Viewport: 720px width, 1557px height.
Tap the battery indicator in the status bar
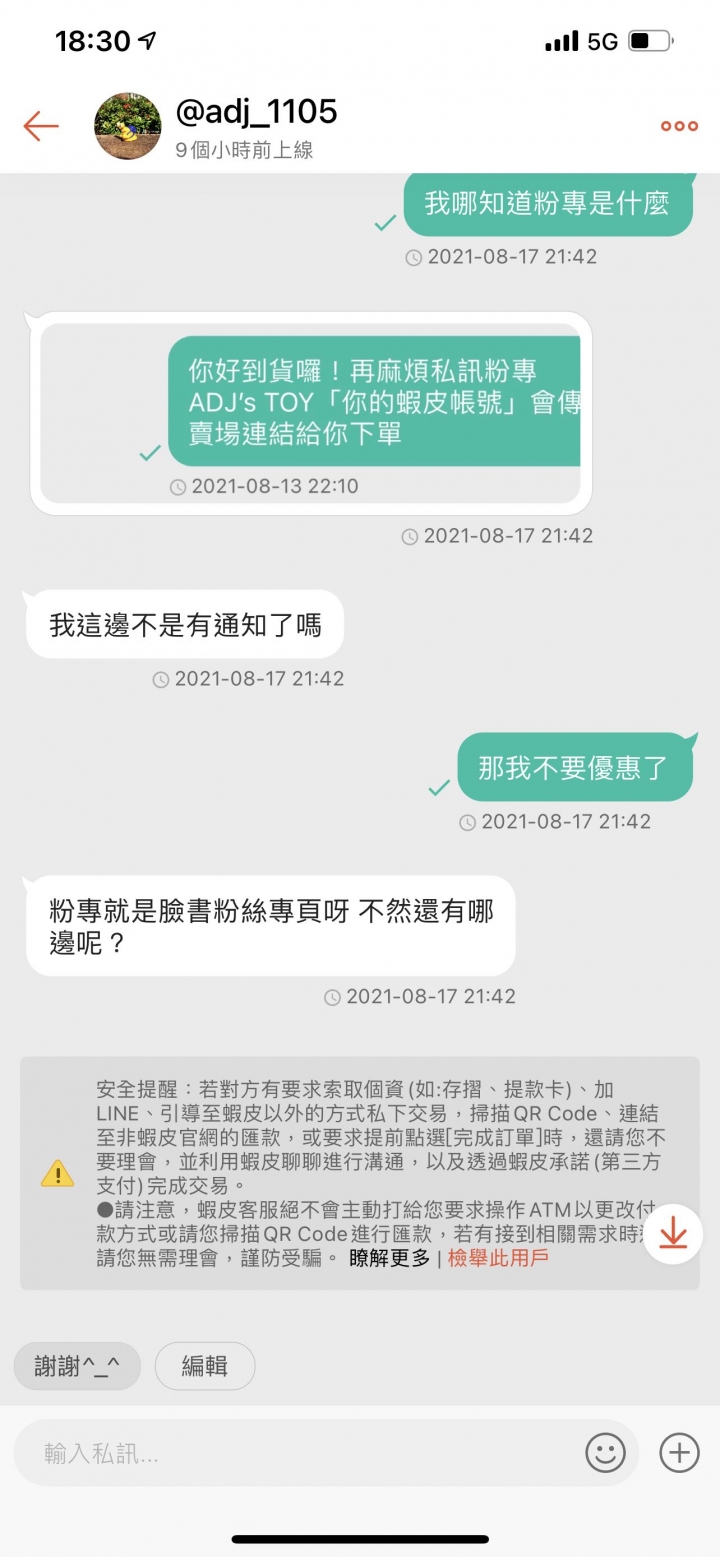tap(651, 40)
